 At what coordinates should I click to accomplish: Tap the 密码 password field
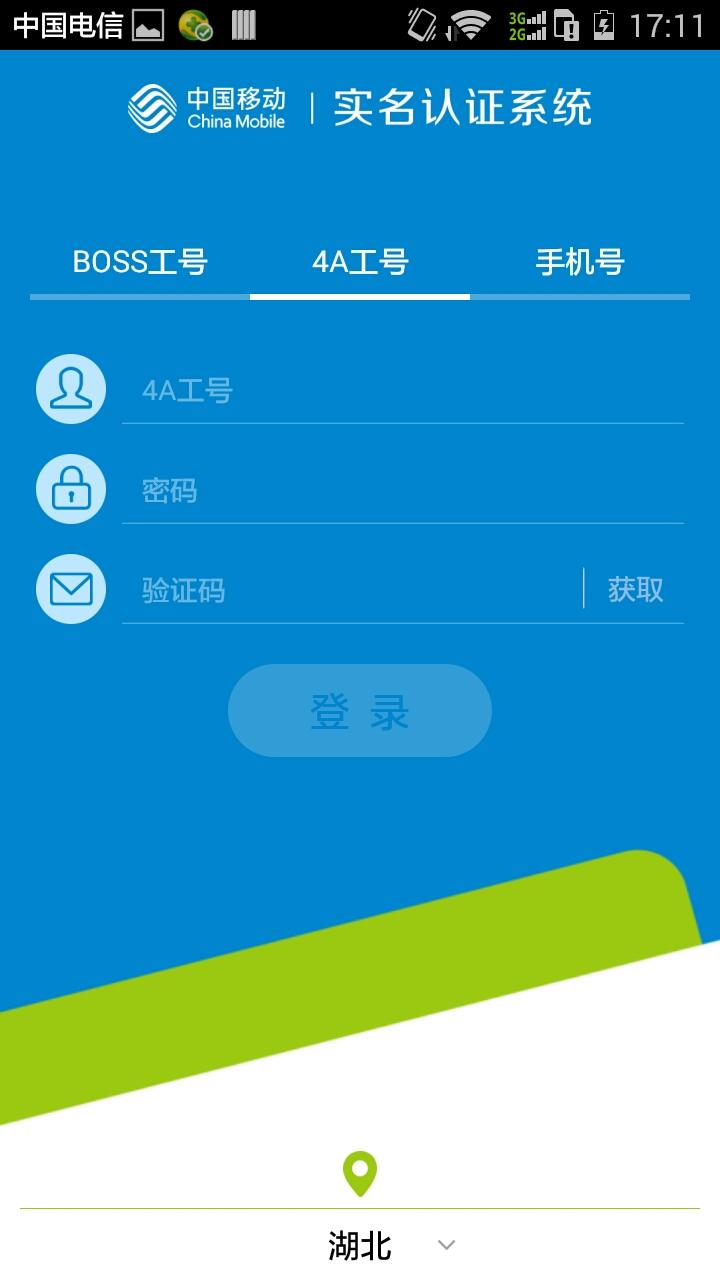(400, 491)
